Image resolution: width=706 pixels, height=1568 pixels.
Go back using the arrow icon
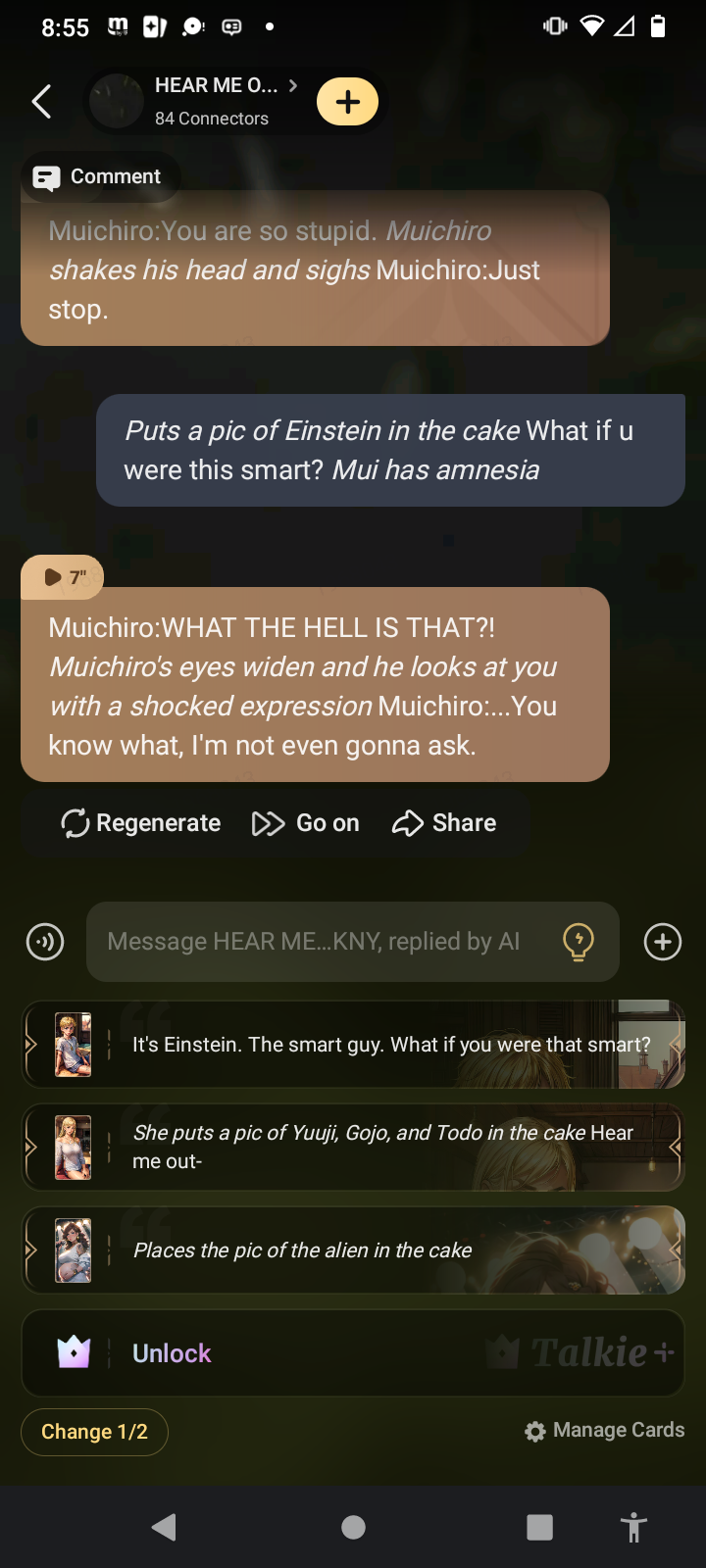click(41, 102)
